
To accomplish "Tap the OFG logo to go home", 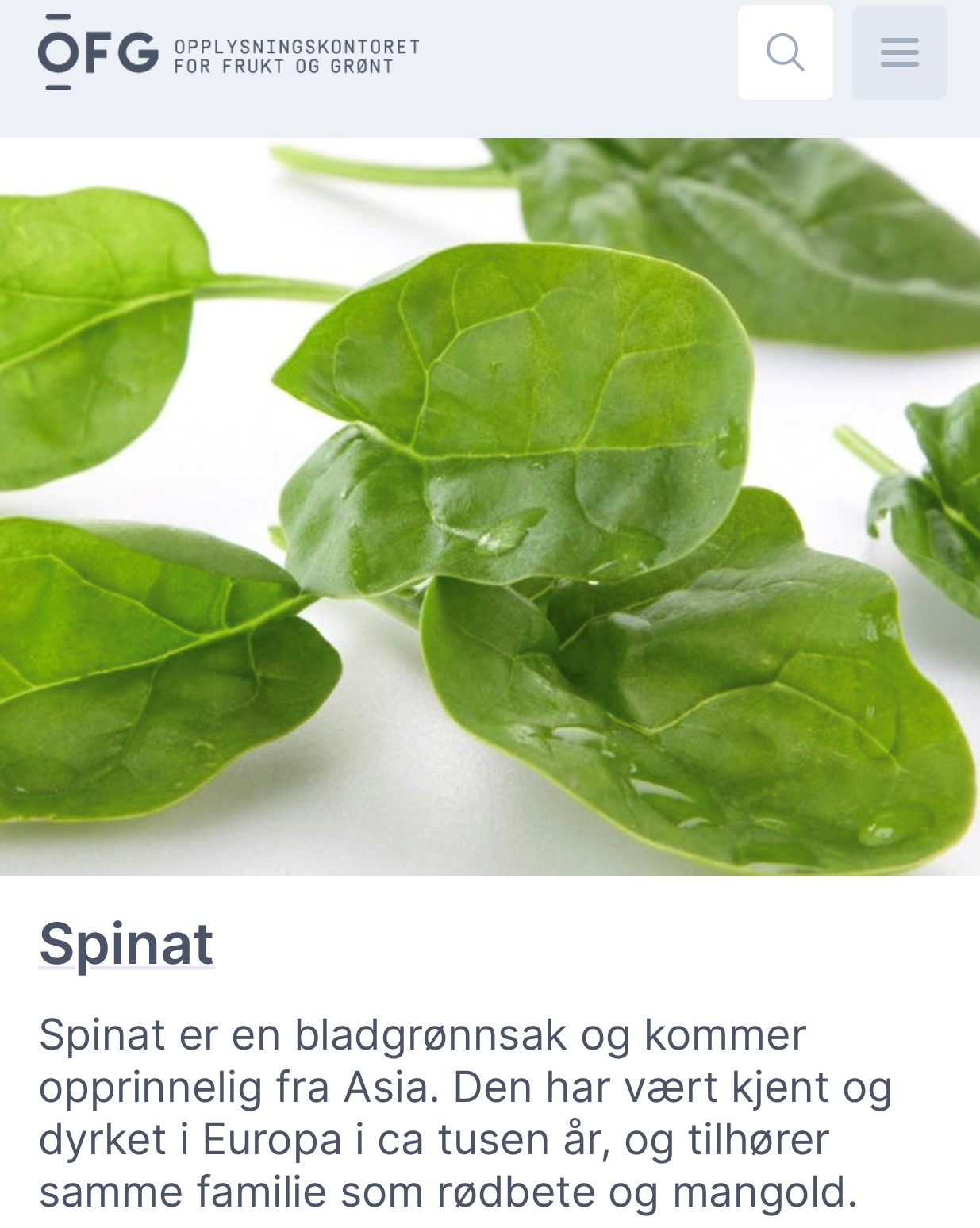I will point(229,52).
